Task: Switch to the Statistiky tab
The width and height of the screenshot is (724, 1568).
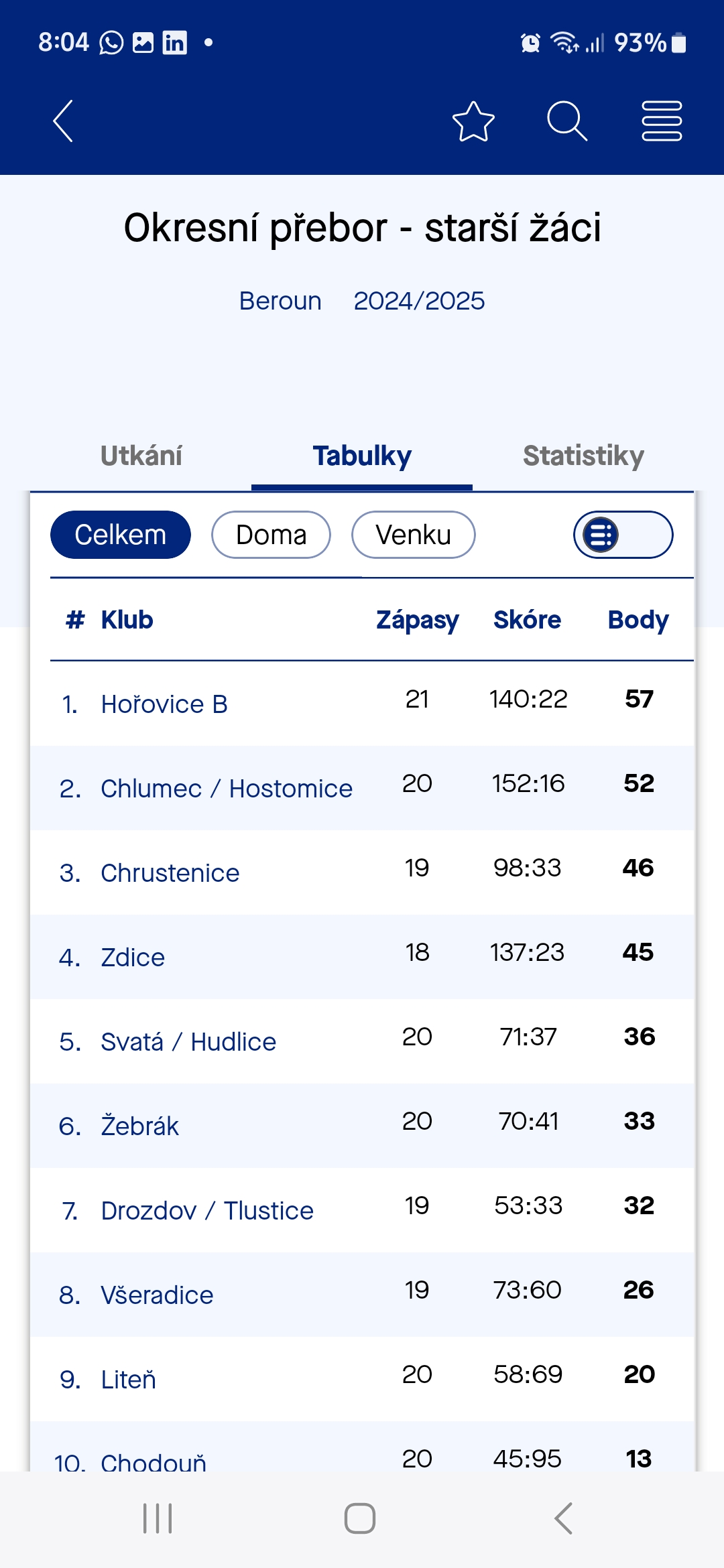Action: [x=583, y=456]
